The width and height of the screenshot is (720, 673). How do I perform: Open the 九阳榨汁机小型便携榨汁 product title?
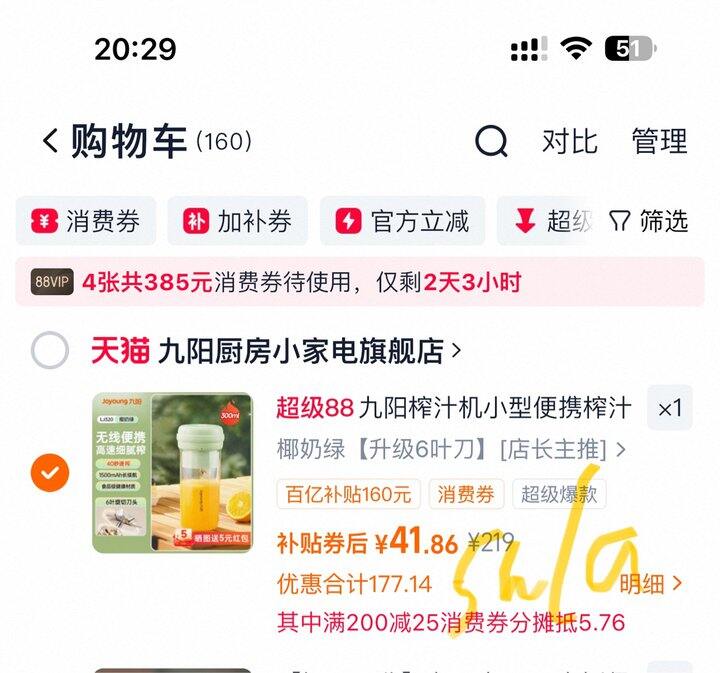[x=455, y=408]
